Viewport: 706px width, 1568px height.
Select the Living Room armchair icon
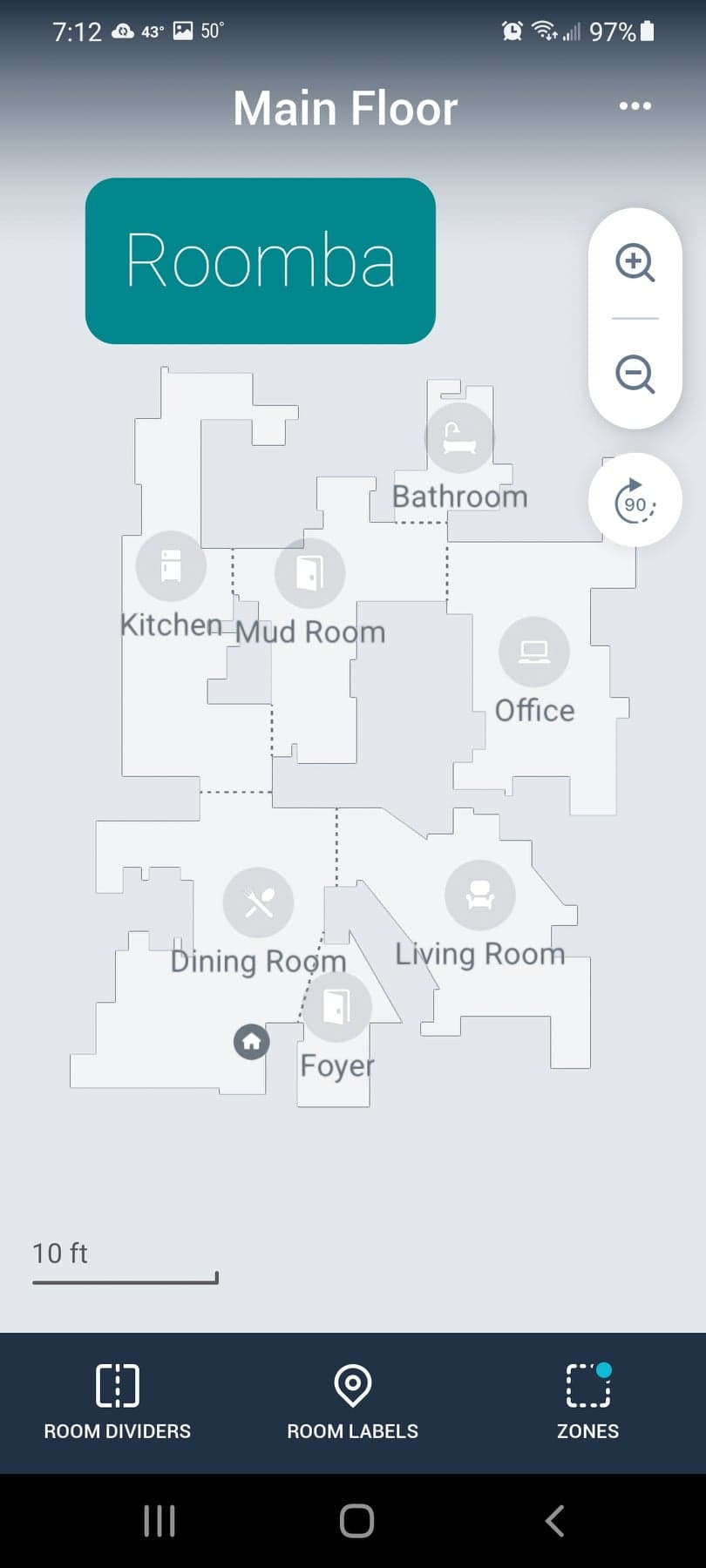pyautogui.click(x=479, y=896)
